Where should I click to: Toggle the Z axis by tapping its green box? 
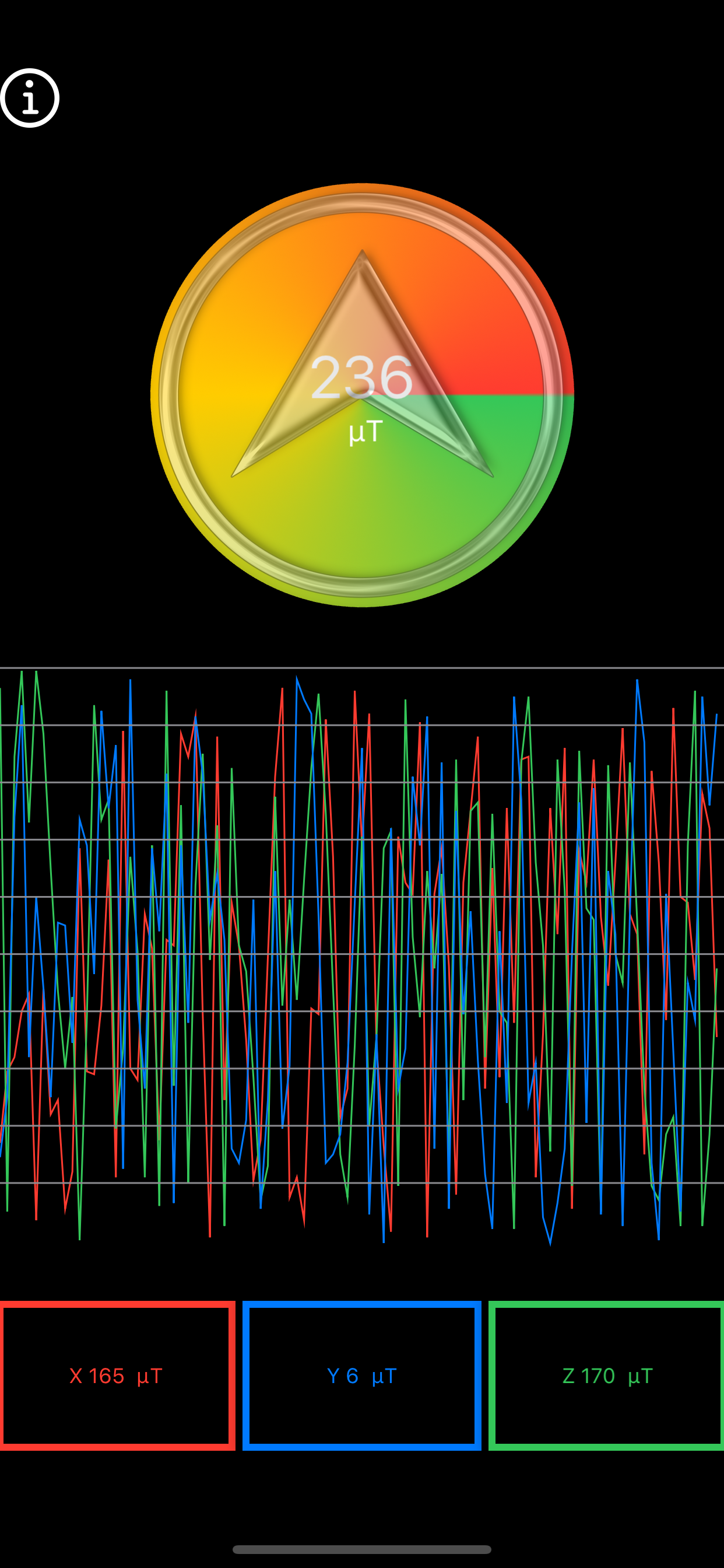[607, 1374]
